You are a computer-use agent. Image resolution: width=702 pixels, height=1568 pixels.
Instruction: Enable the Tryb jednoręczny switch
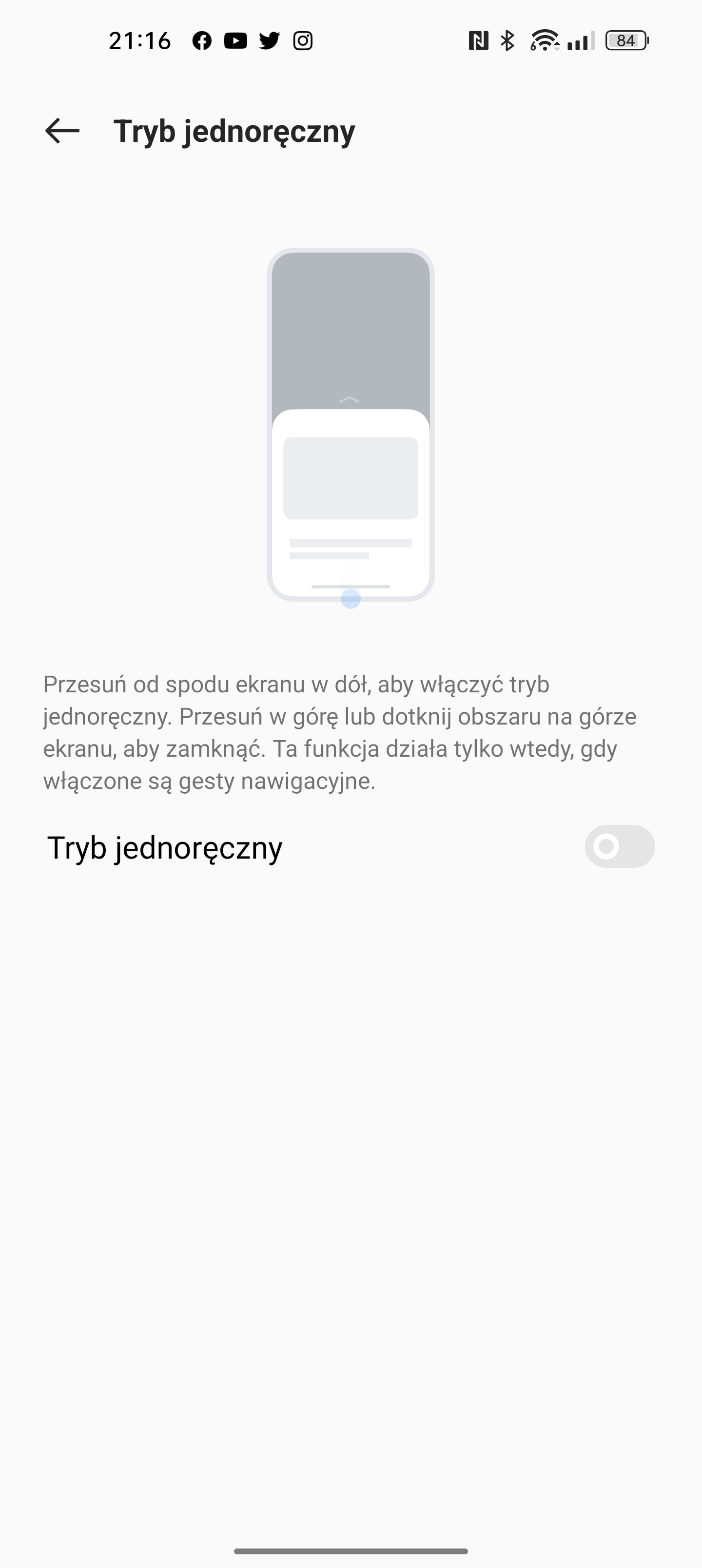619,846
